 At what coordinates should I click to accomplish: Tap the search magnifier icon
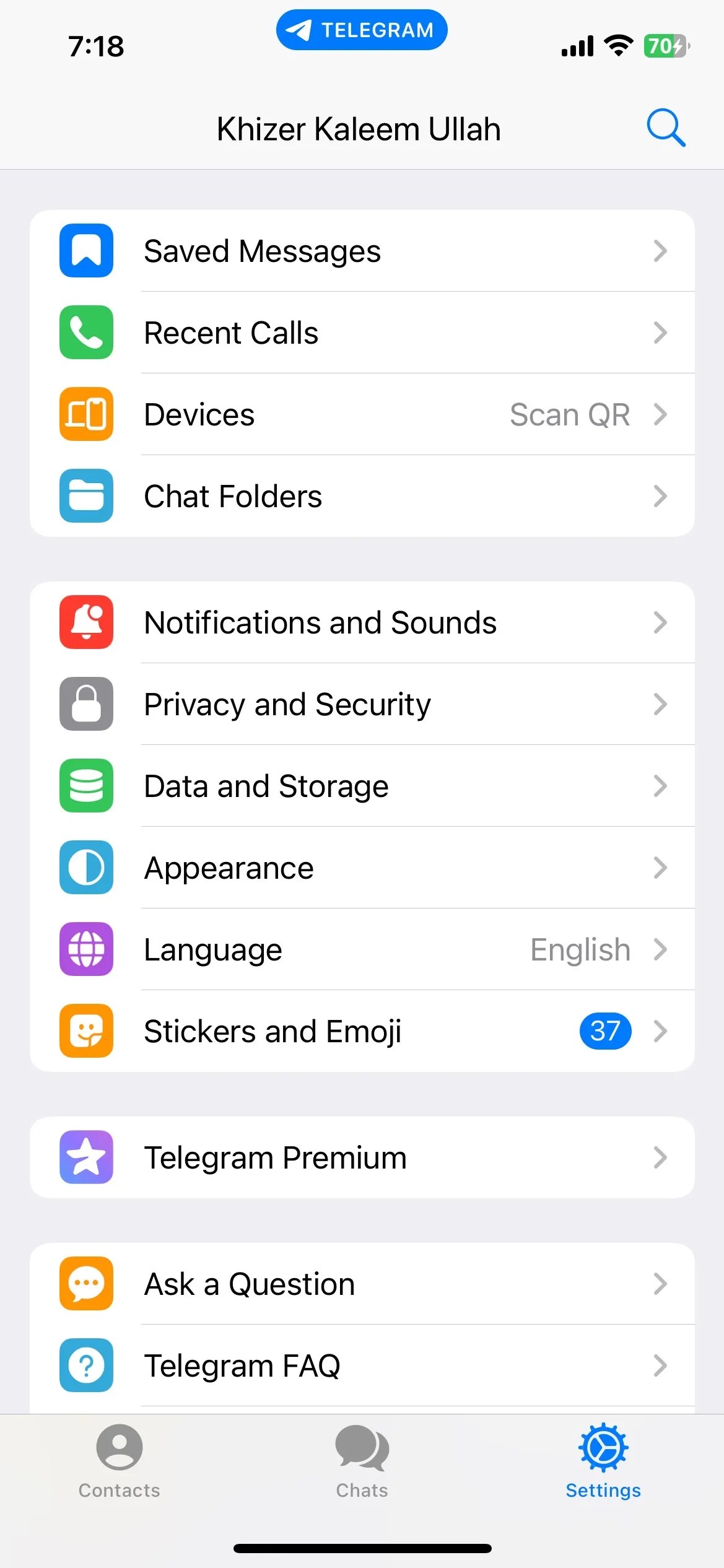(x=666, y=128)
